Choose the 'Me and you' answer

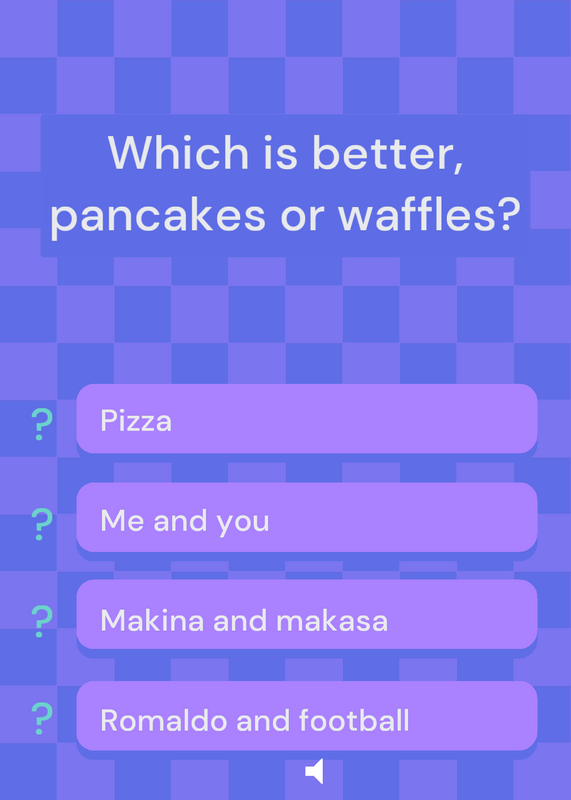(x=307, y=517)
